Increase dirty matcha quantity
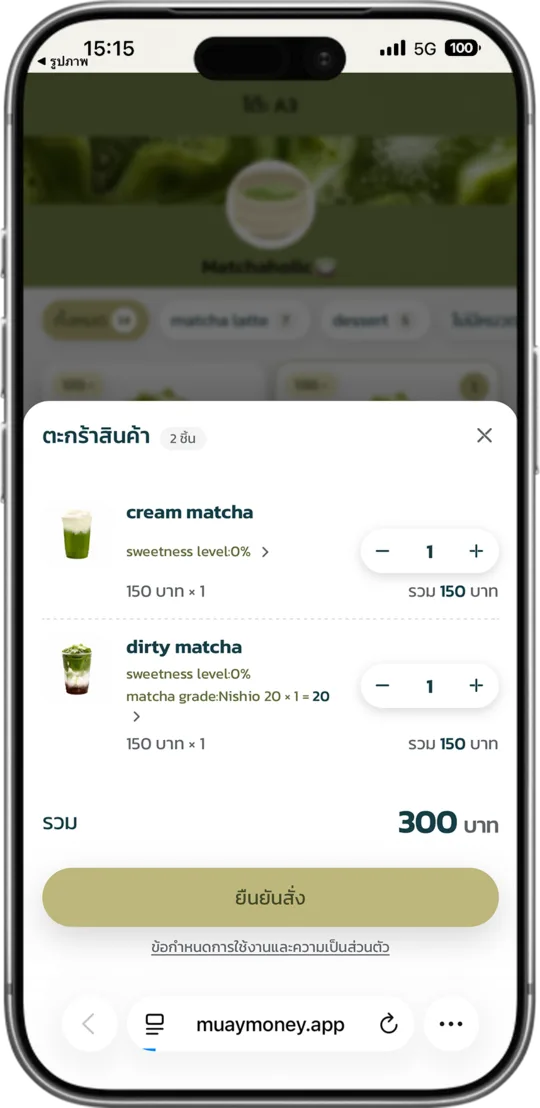540x1108 pixels. (x=476, y=685)
